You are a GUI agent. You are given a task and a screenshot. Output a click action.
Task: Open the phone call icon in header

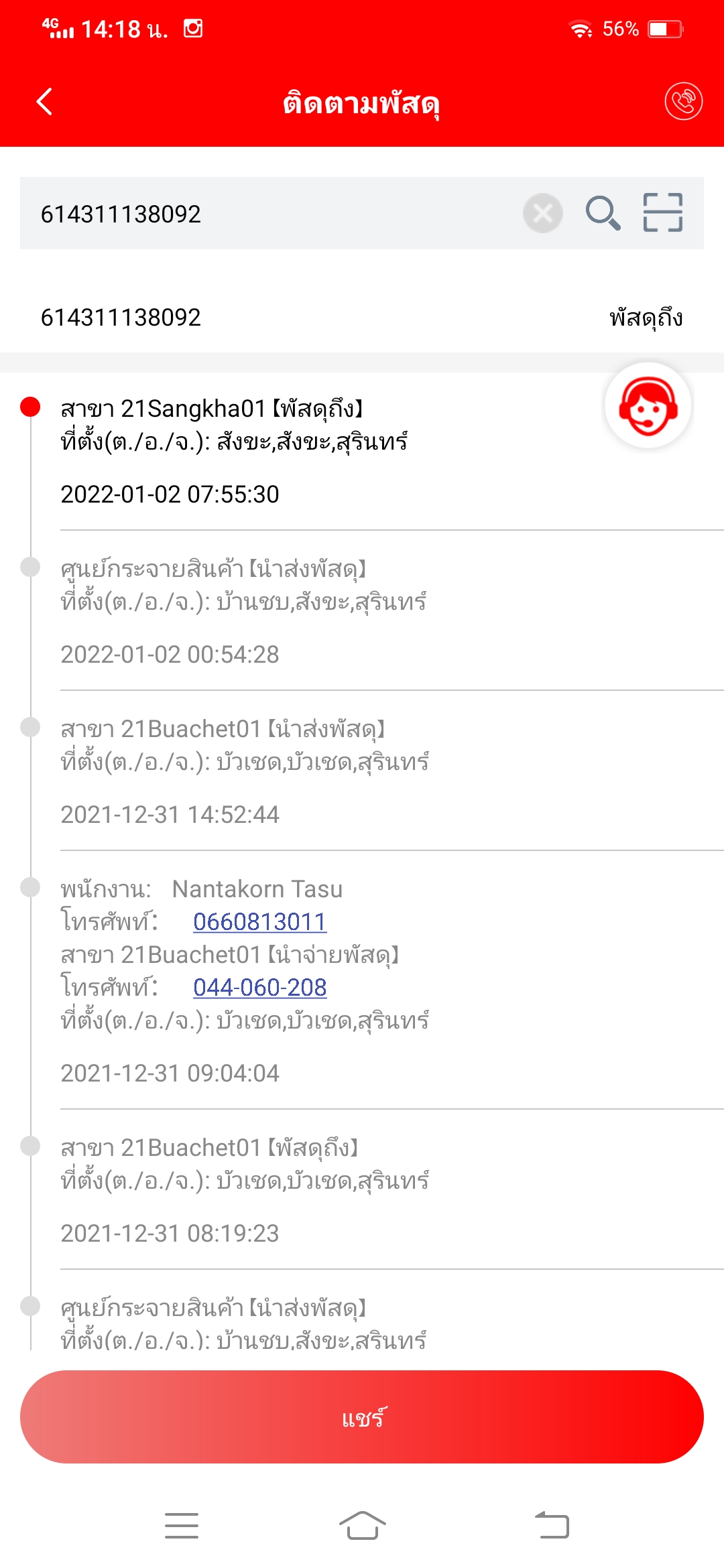pyautogui.click(x=683, y=102)
